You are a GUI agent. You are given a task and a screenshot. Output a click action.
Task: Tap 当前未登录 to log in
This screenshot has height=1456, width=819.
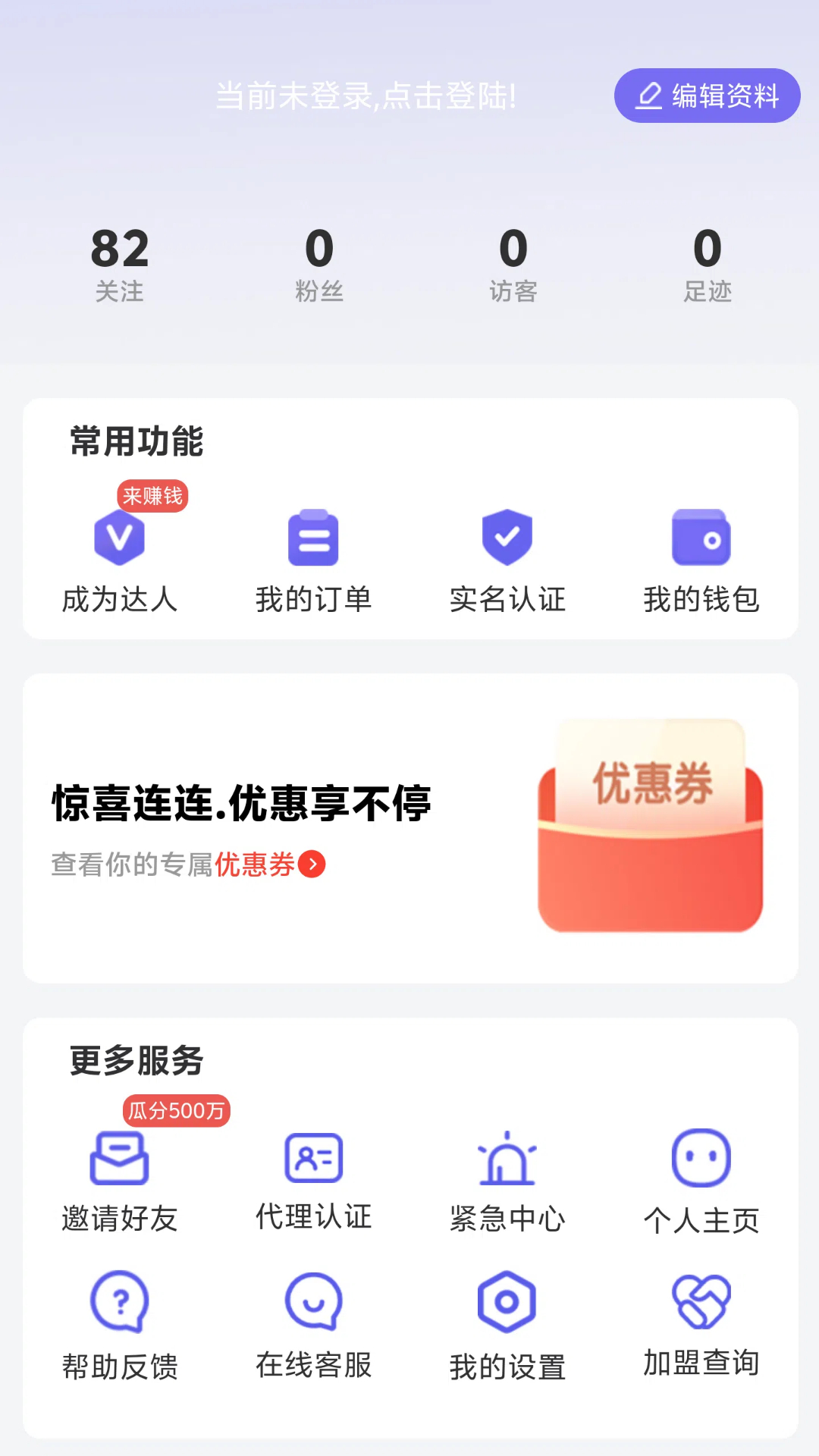pyautogui.click(x=364, y=97)
